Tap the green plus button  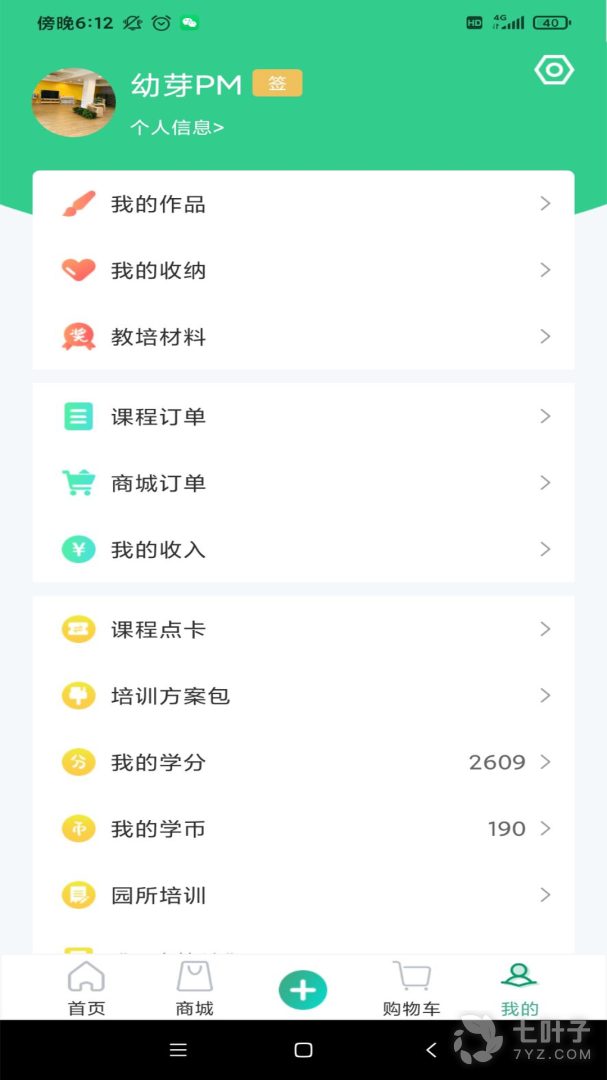pos(303,990)
